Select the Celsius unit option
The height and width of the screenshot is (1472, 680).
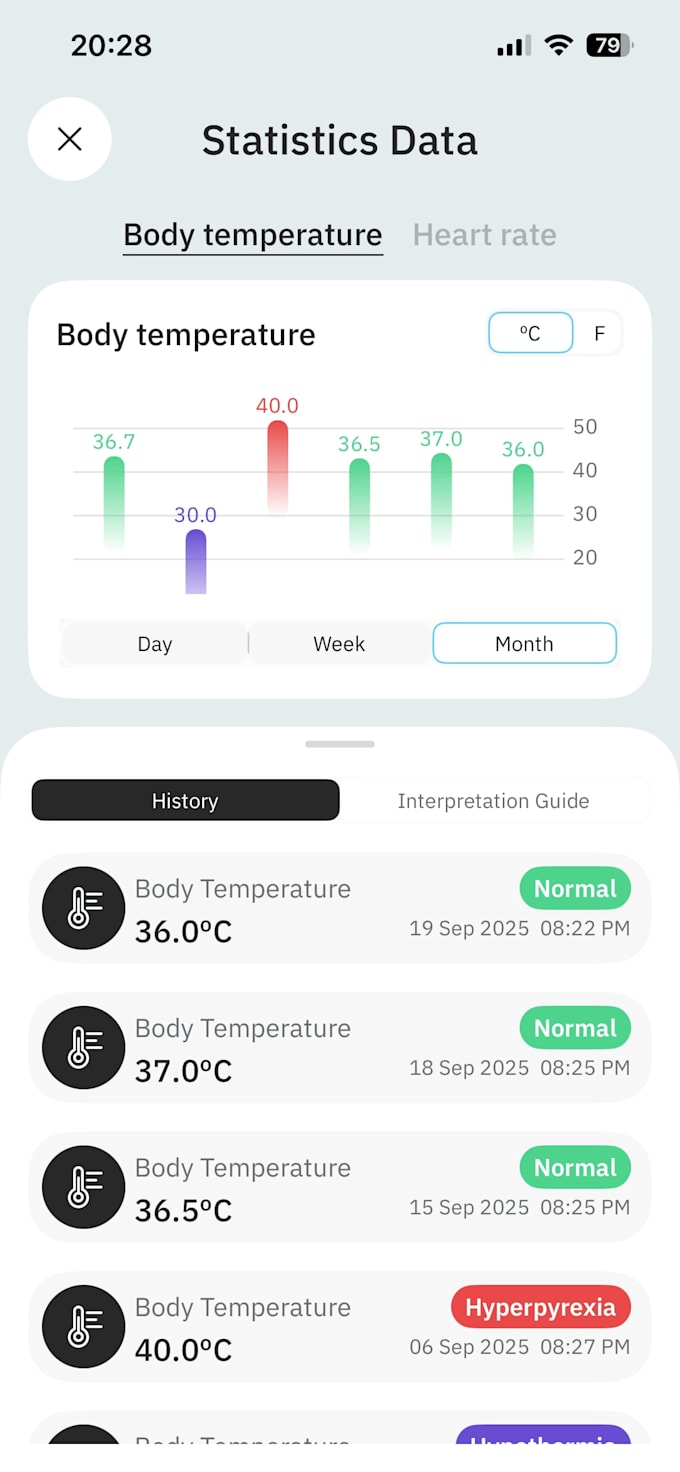pyautogui.click(x=531, y=333)
